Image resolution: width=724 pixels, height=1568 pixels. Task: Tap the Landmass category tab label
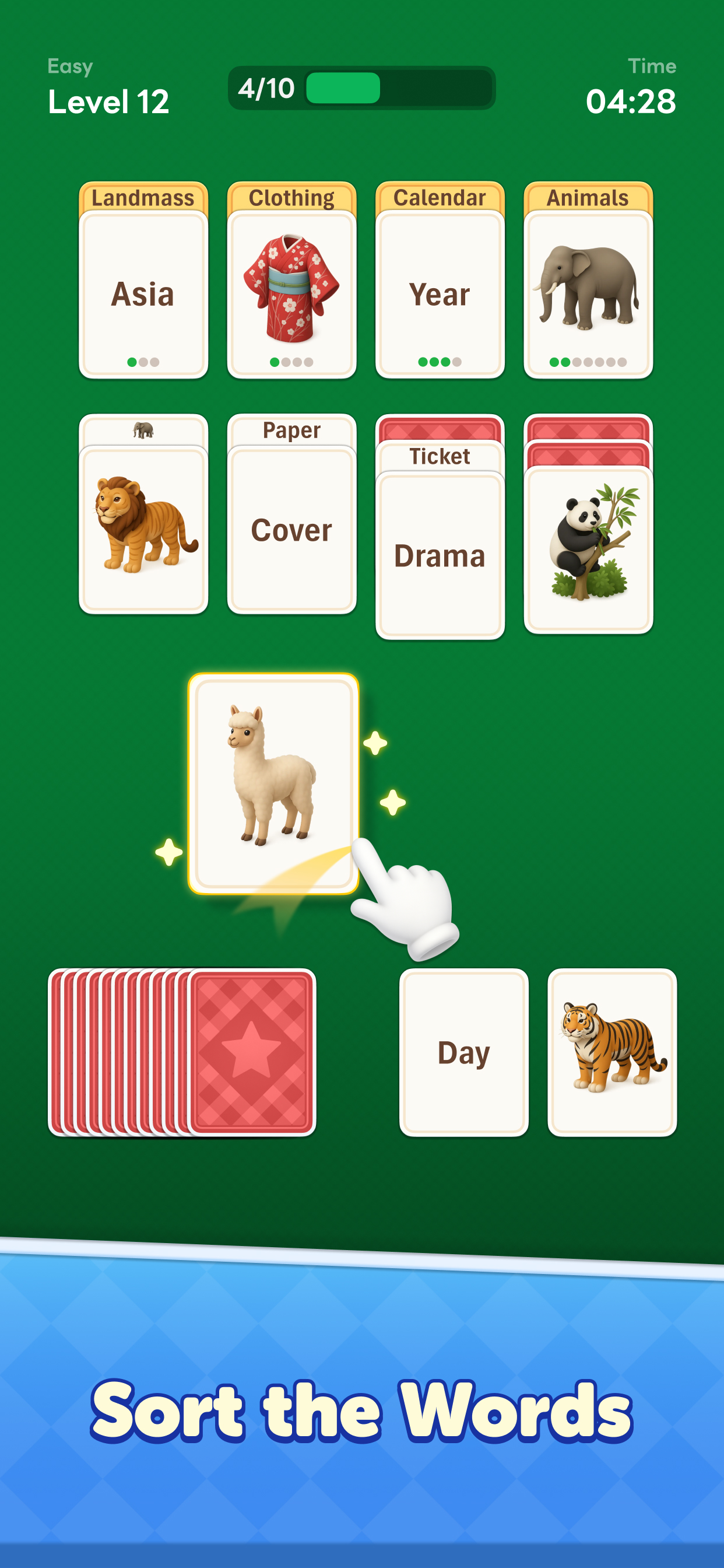point(143,197)
